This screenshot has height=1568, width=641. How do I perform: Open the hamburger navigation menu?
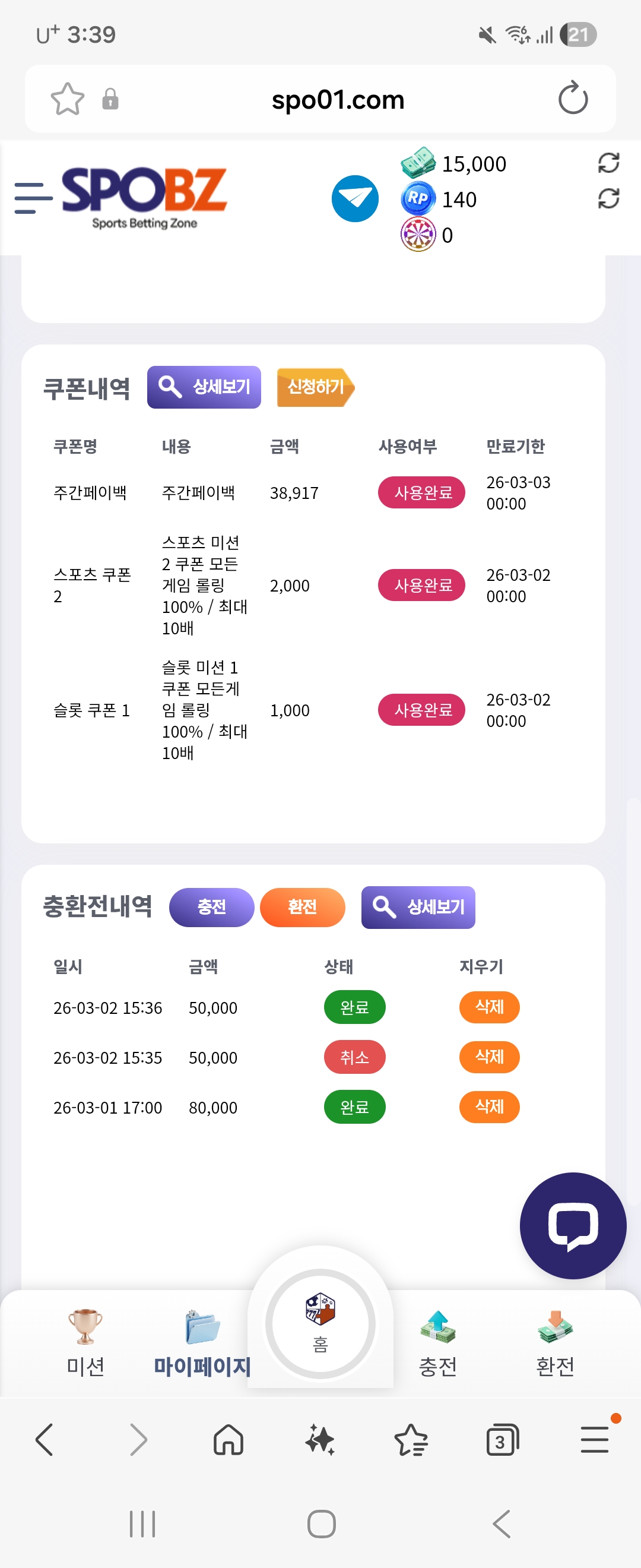click(x=33, y=197)
